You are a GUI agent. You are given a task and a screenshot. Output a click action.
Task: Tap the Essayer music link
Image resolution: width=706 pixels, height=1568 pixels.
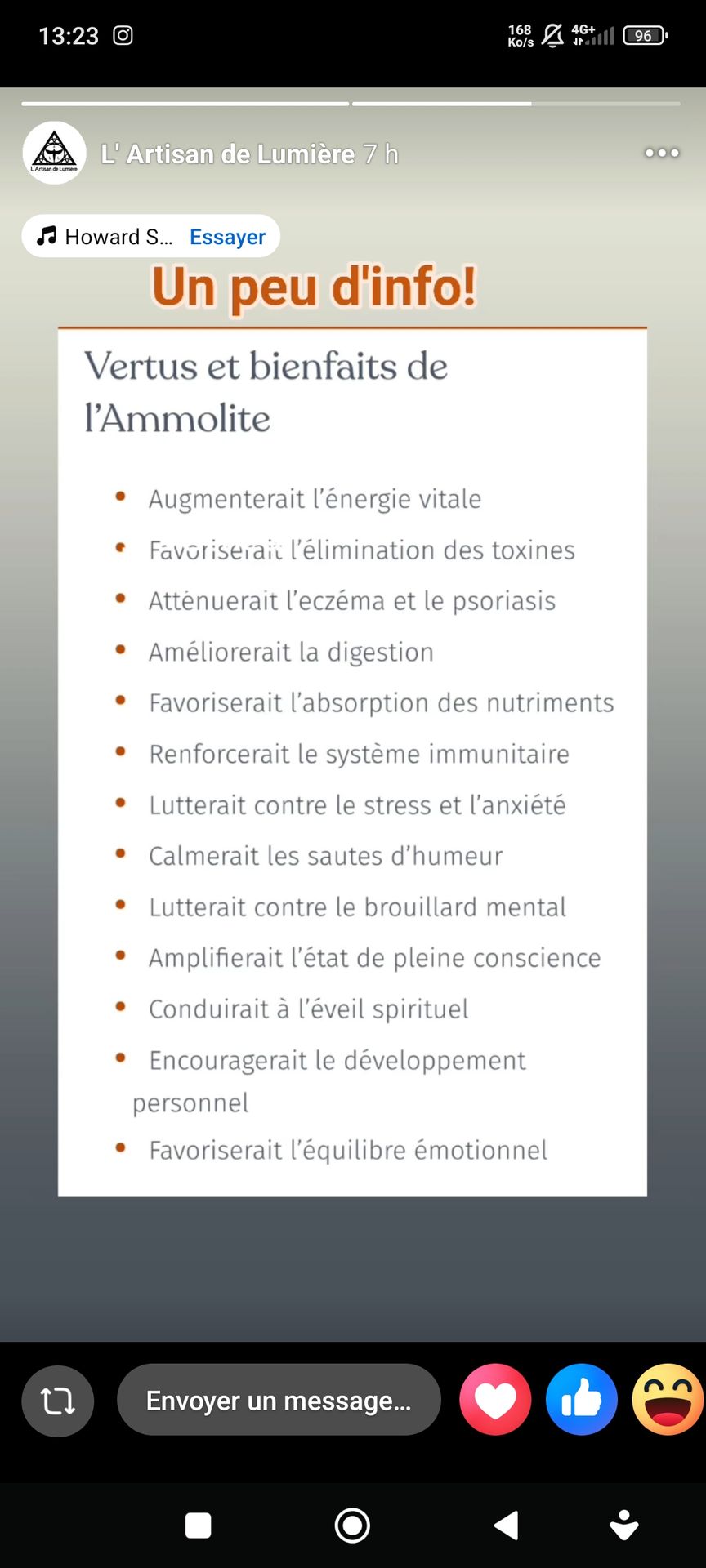[x=227, y=237]
